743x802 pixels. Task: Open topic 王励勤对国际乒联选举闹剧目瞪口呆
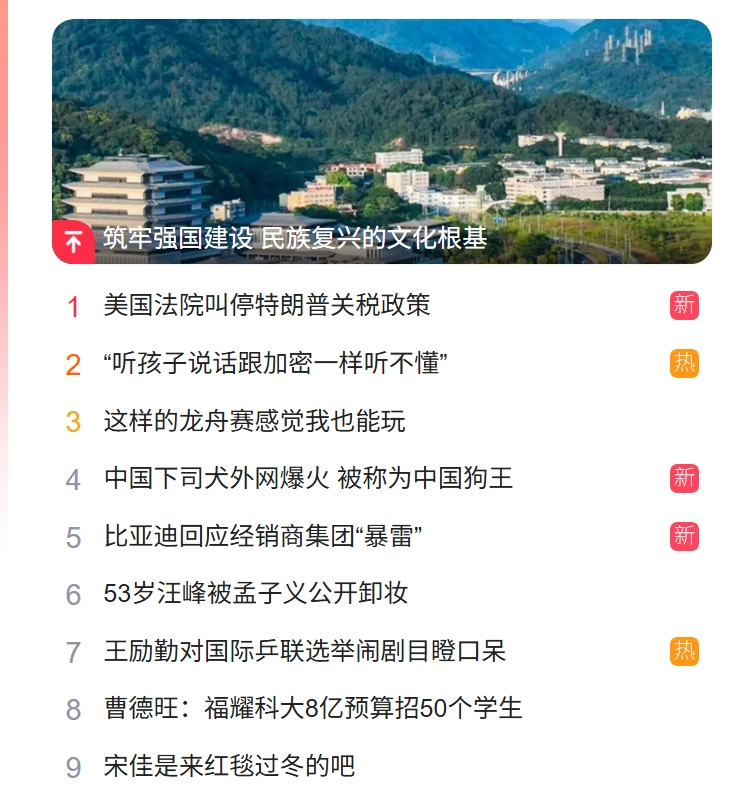(x=305, y=652)
